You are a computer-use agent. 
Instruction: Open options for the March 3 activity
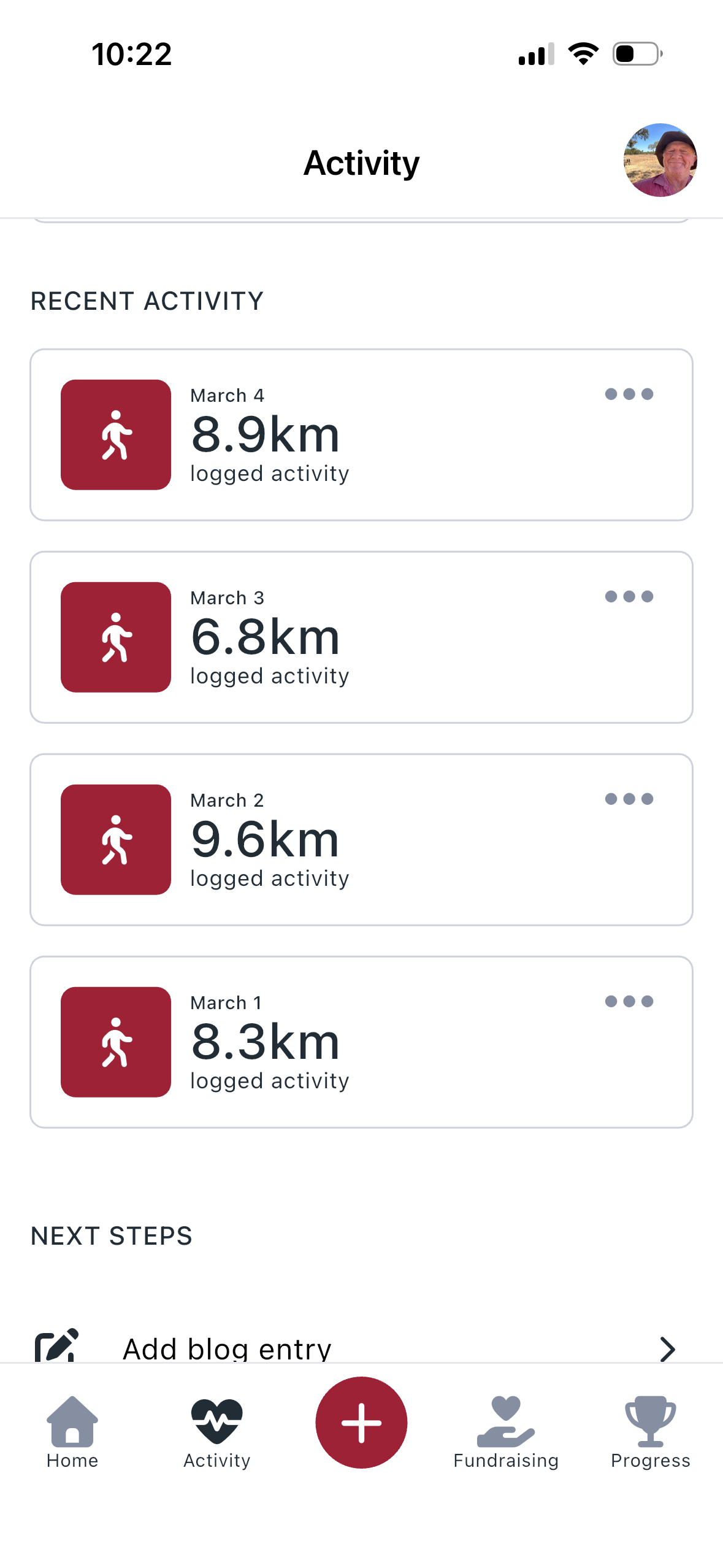pos(629,596)
